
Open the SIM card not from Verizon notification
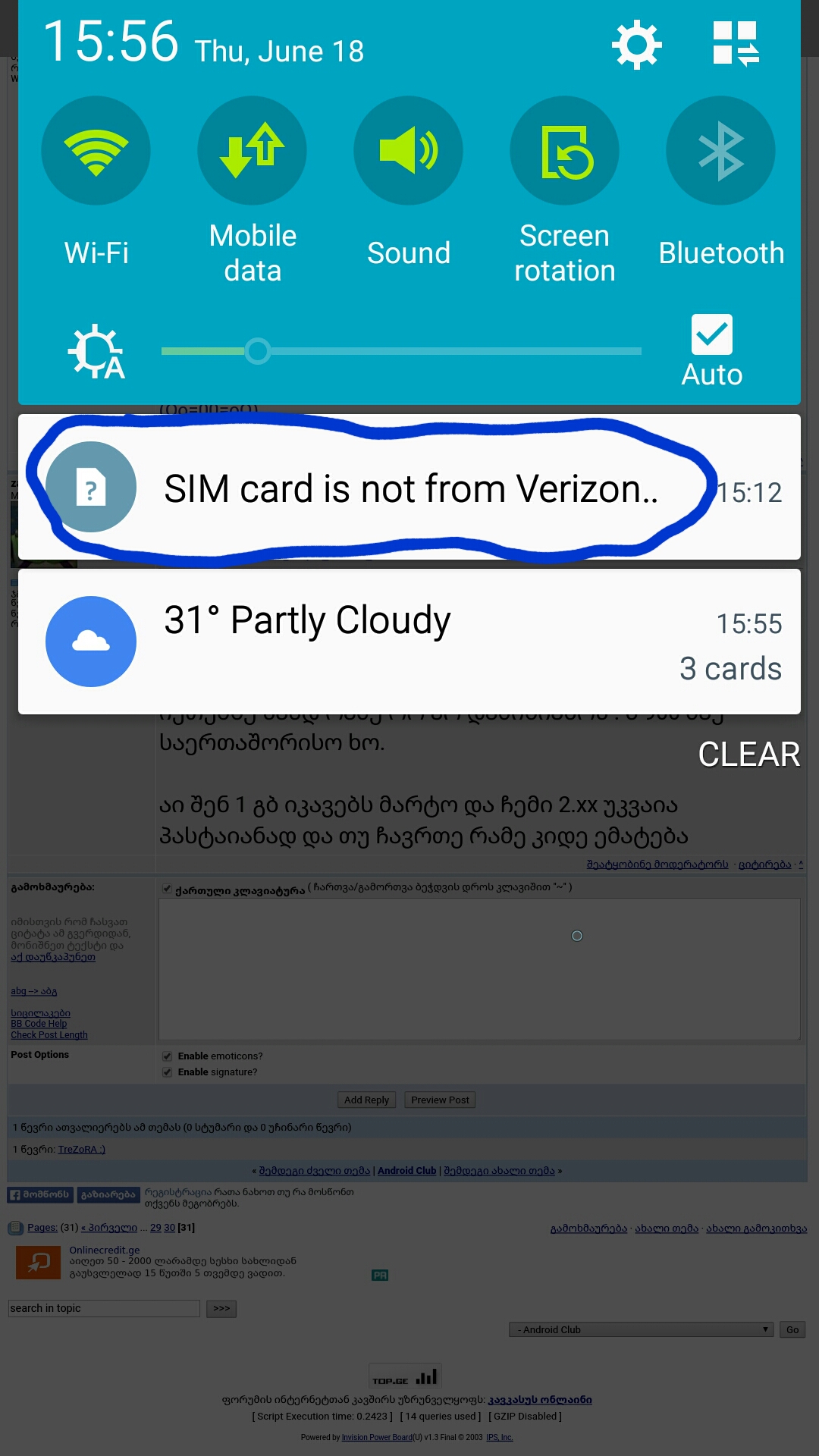click(409, 488)
